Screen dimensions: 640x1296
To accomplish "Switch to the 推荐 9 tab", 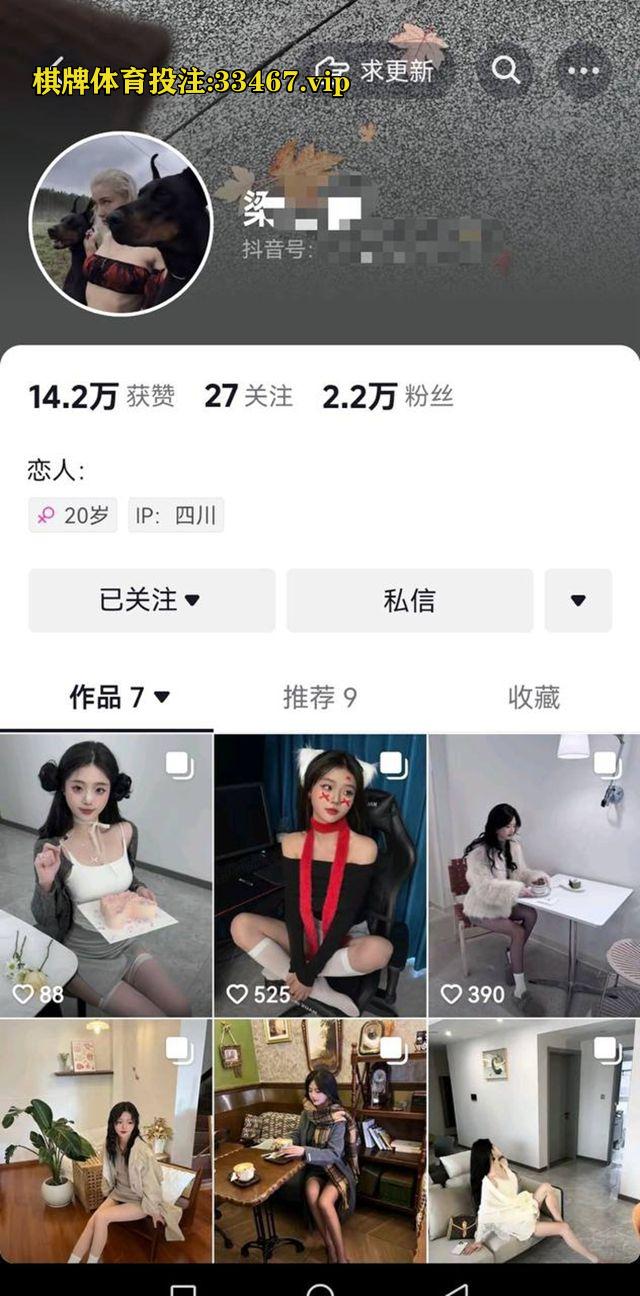I will [x=320, y=697].
